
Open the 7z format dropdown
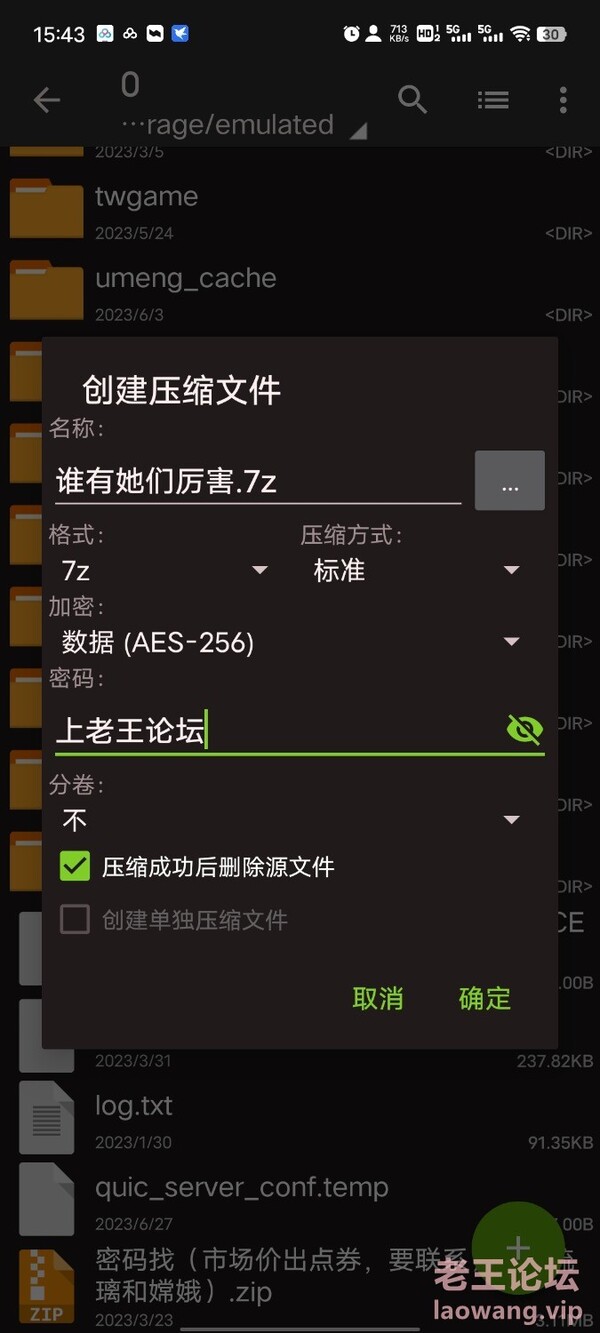165,571
